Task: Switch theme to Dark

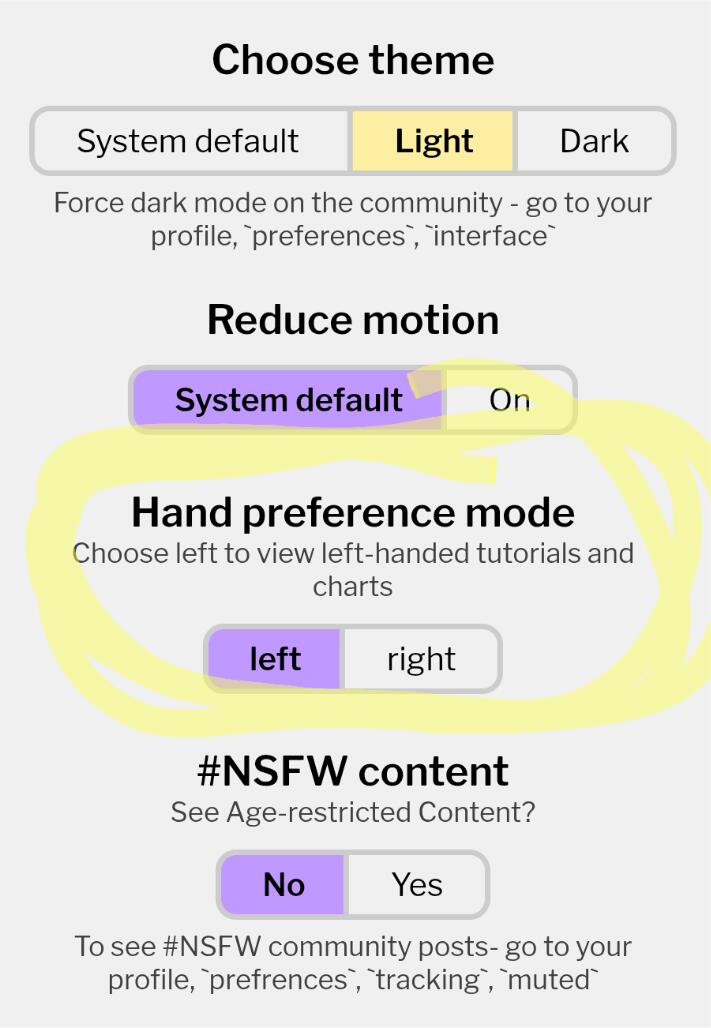Action: (594, 141)
